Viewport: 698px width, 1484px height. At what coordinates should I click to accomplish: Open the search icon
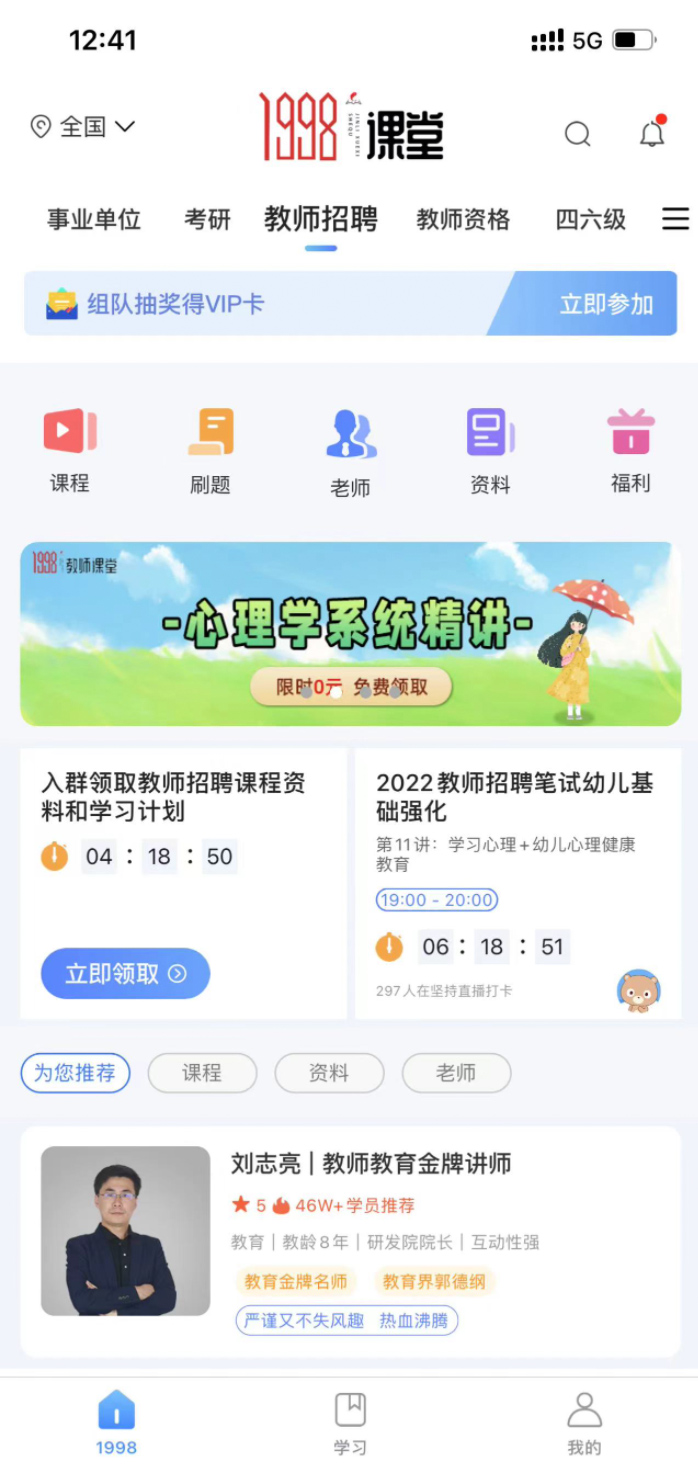(x=577, y=133)
